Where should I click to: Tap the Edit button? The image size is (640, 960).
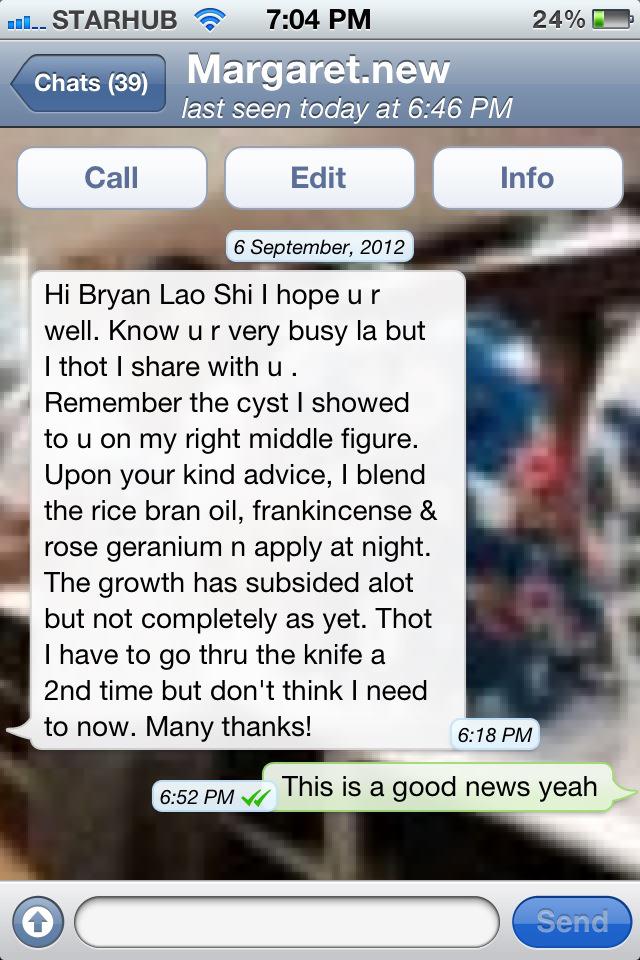click(319, 178)
